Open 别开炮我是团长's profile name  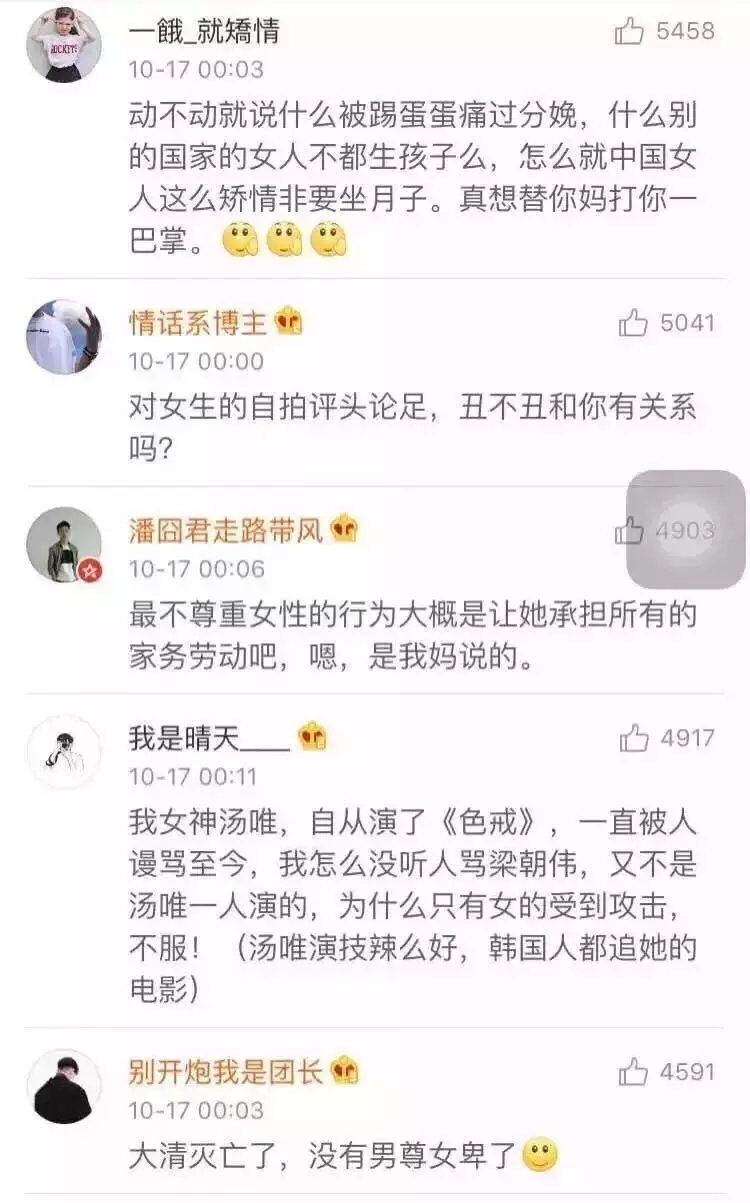pos(226,1072)
